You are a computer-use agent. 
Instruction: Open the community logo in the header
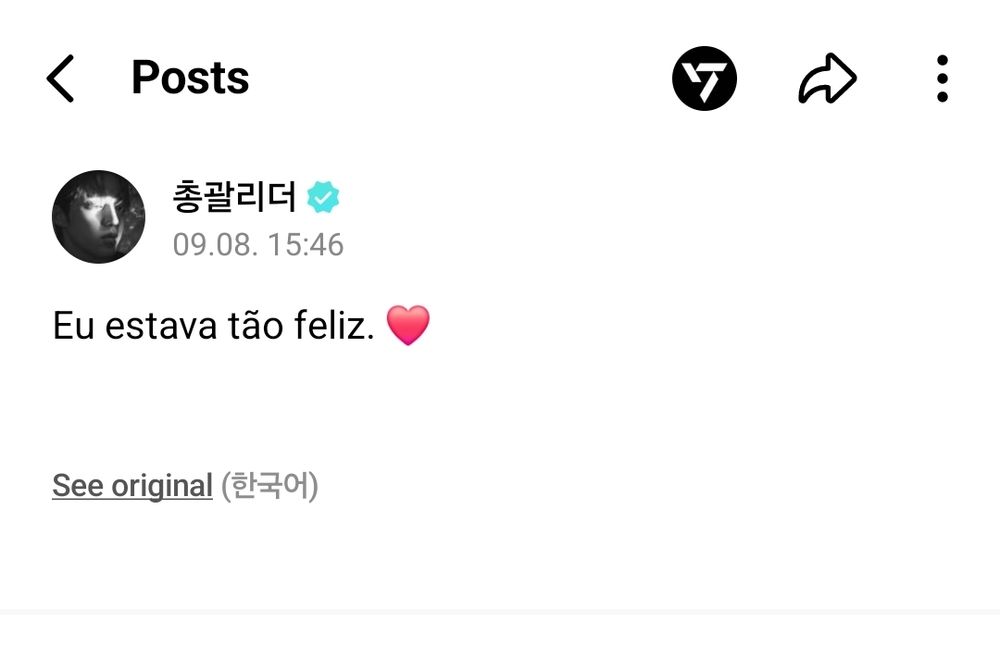coord(704,79)
